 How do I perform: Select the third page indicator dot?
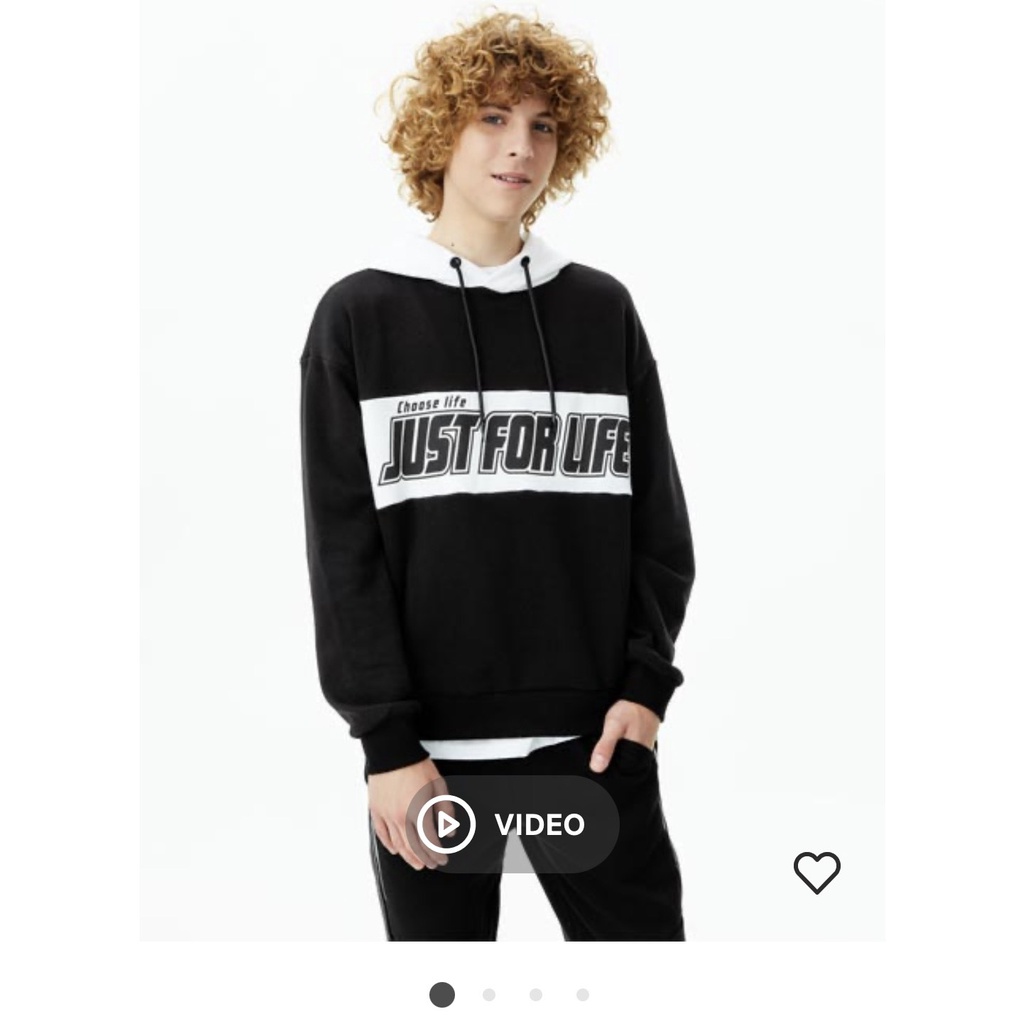536,995
